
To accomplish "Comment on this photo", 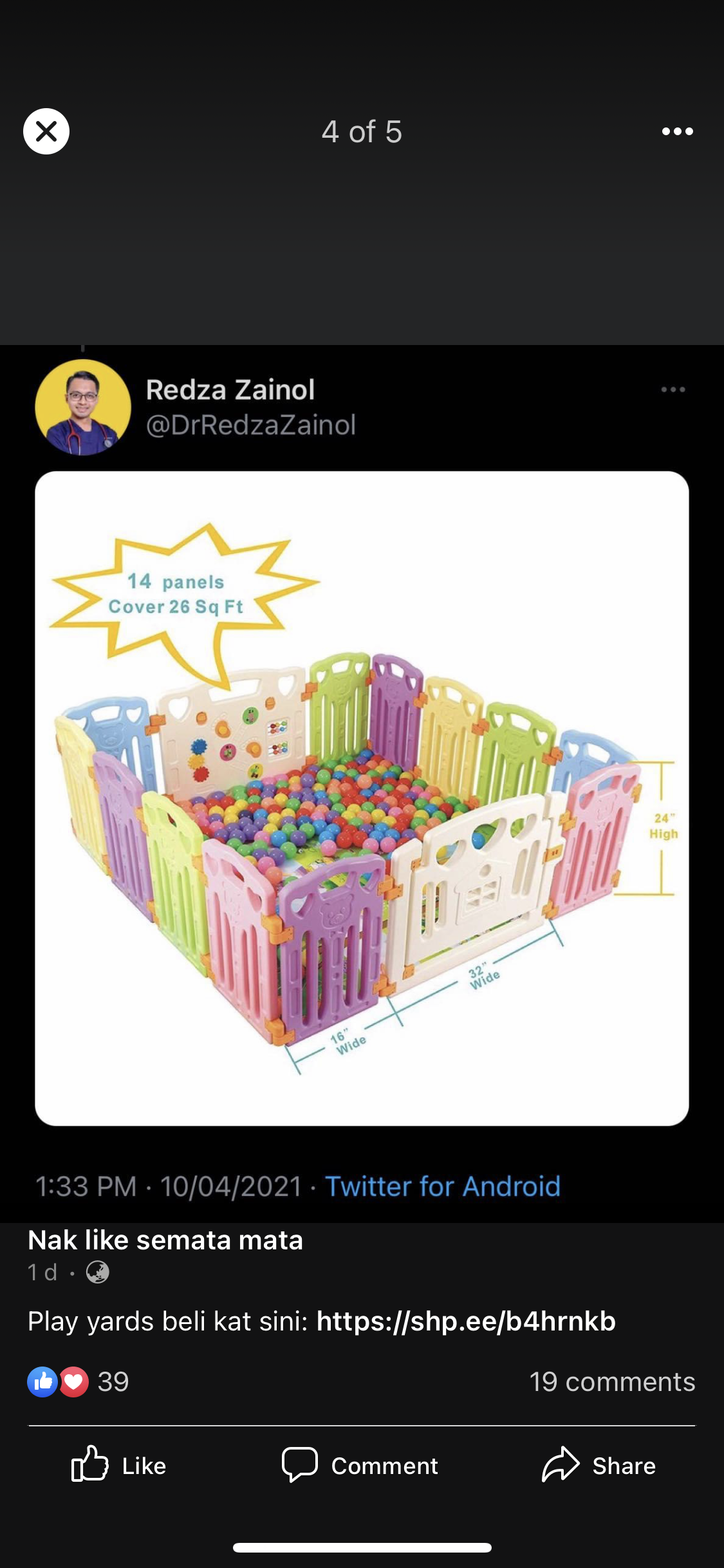I will click(360, 1466).
